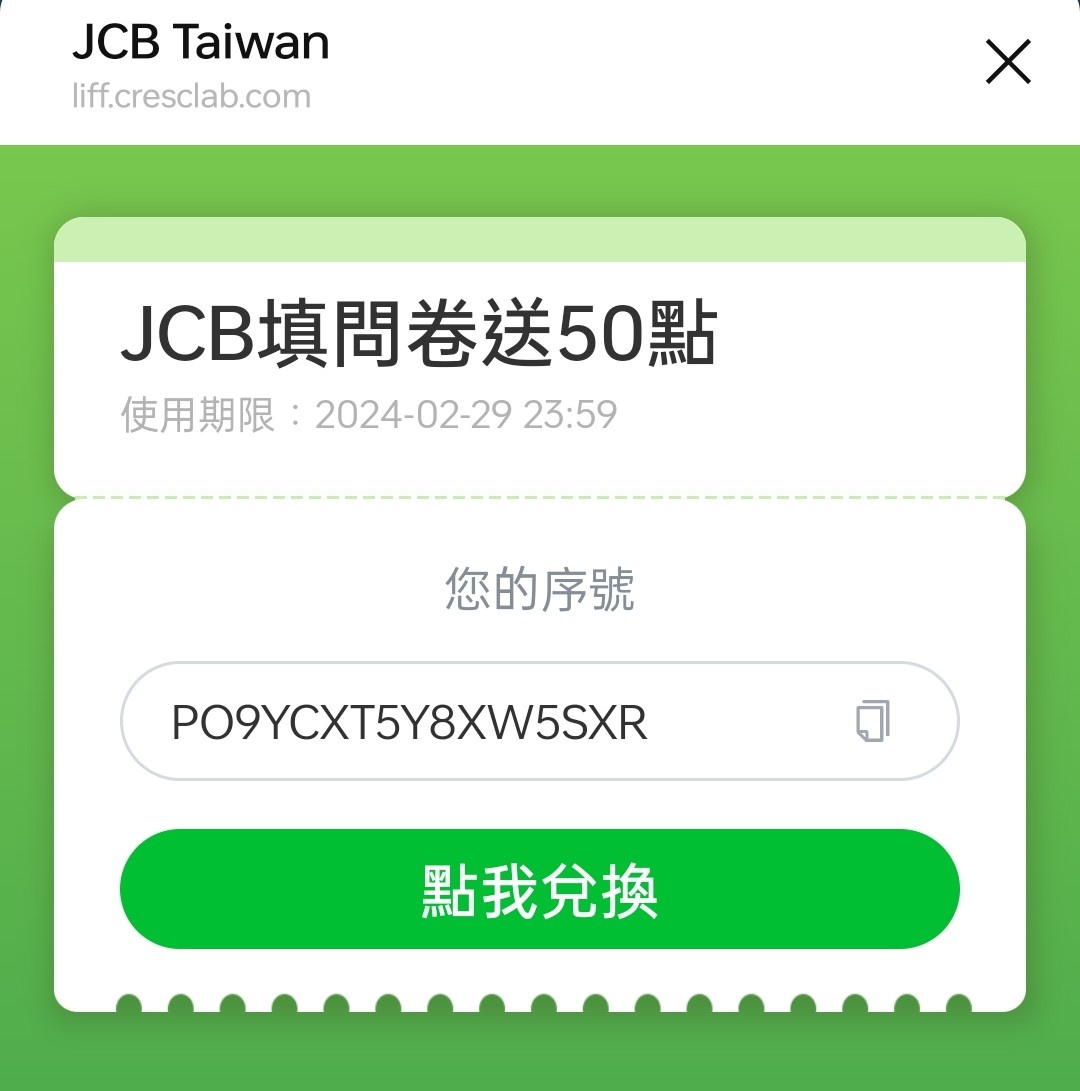Close the JCB Taiwan window
Viewport: 1080px width, 1091px height.
click(x=1007, y=63)
